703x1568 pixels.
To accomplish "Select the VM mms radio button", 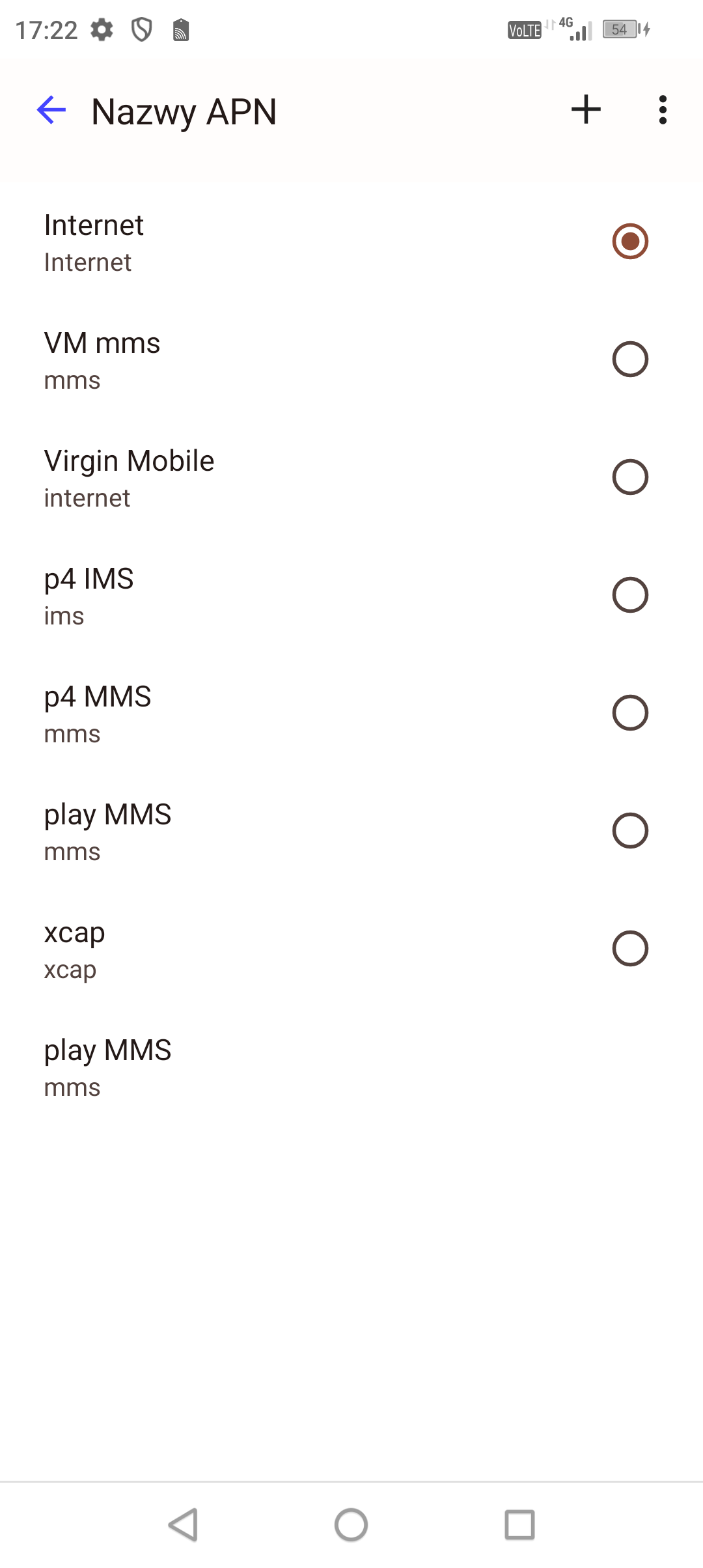I will click(630, 359).
